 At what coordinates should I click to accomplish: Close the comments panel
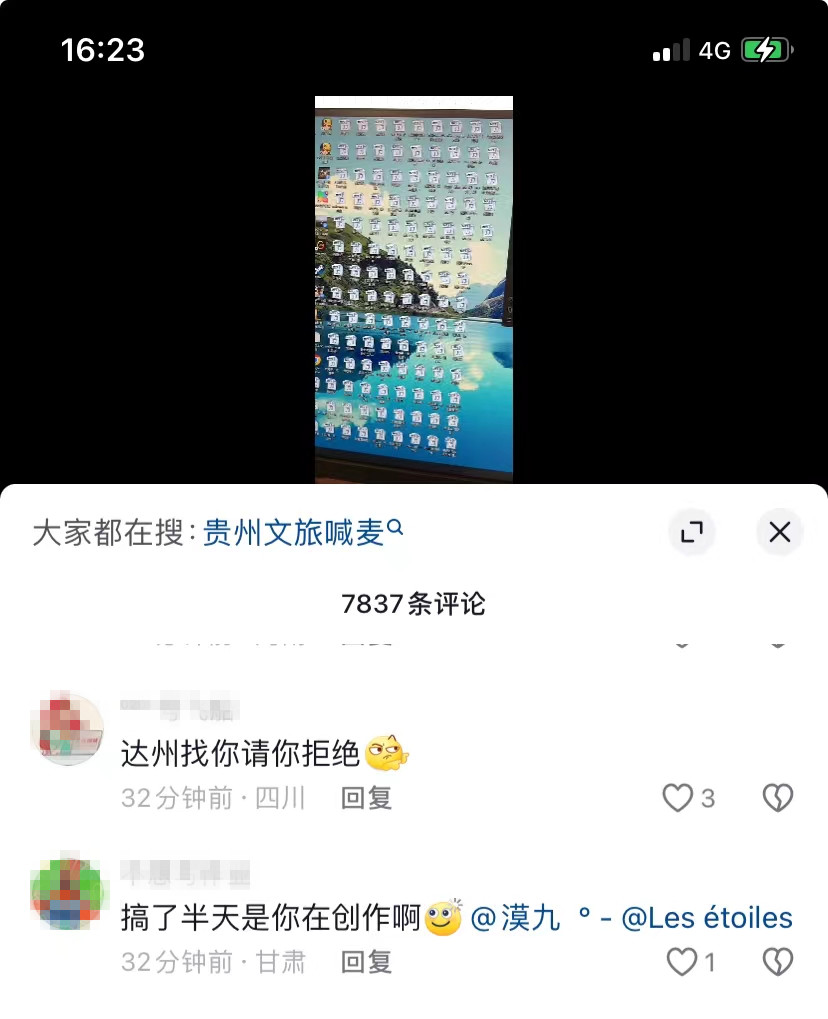[x=779, y=533]
